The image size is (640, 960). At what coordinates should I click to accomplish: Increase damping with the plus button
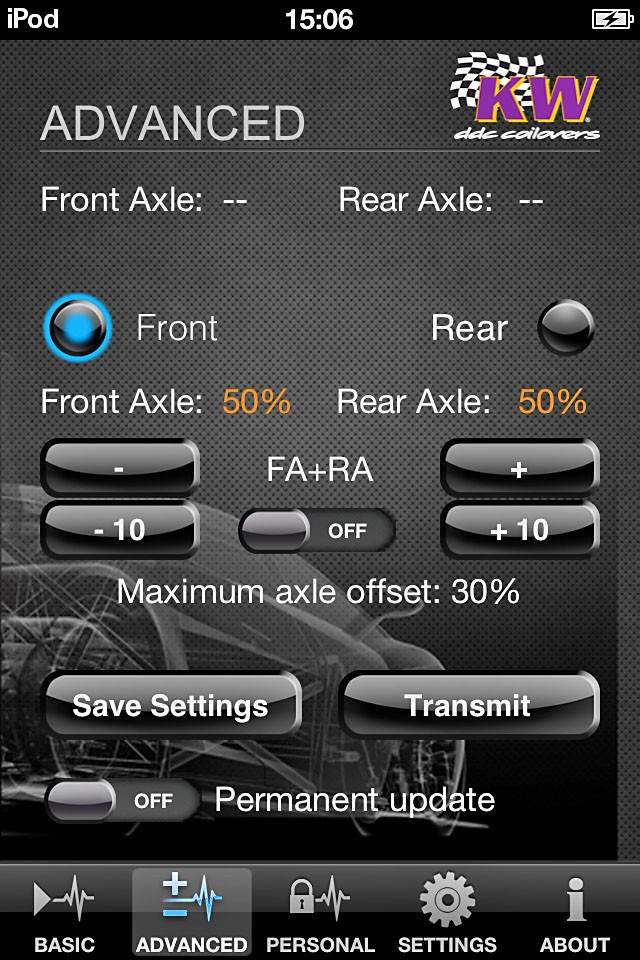520,468
